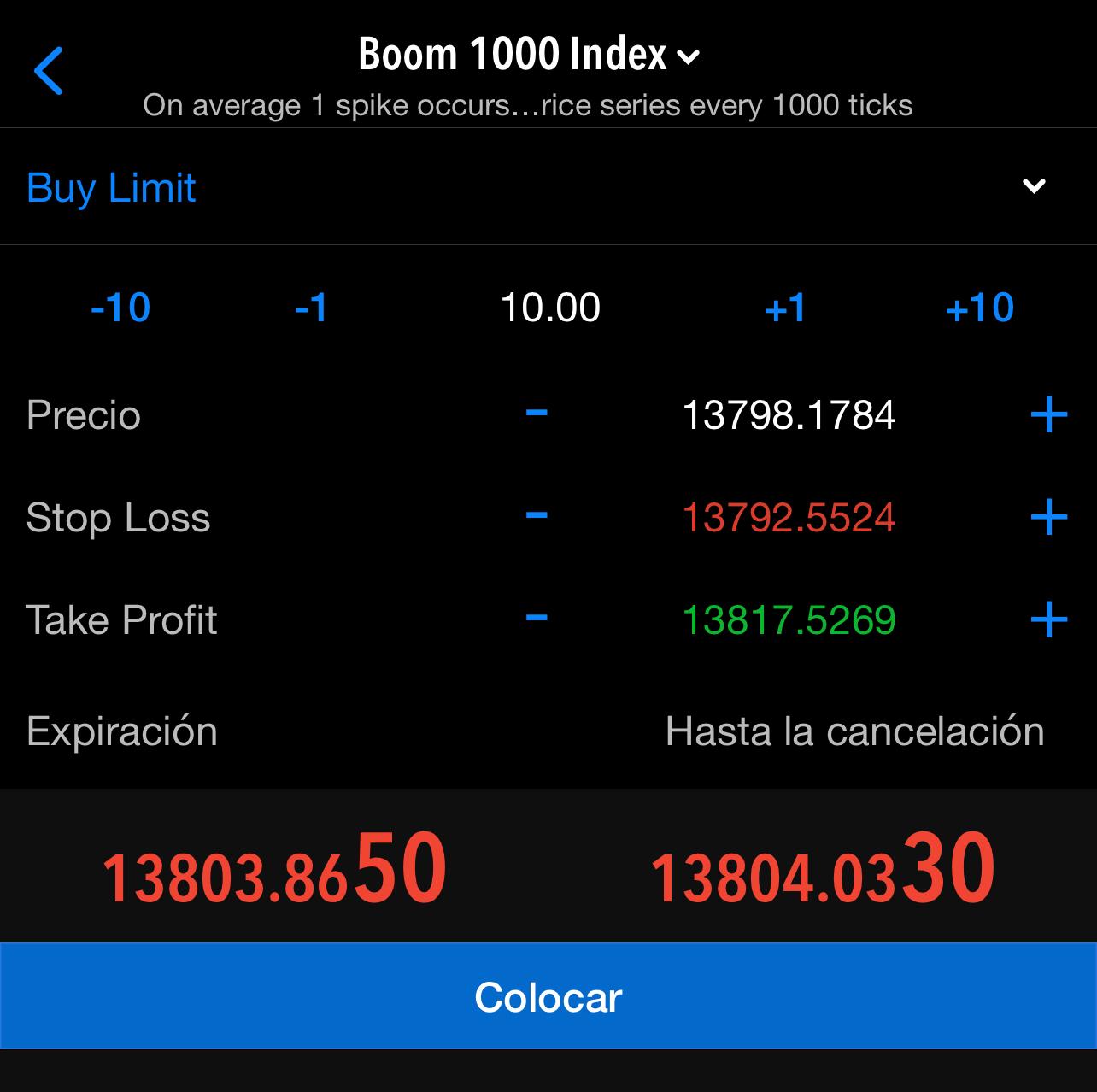Go back using the top arrow
The height and width of the screenshot is (1092, 1097).
pos(49,70)
